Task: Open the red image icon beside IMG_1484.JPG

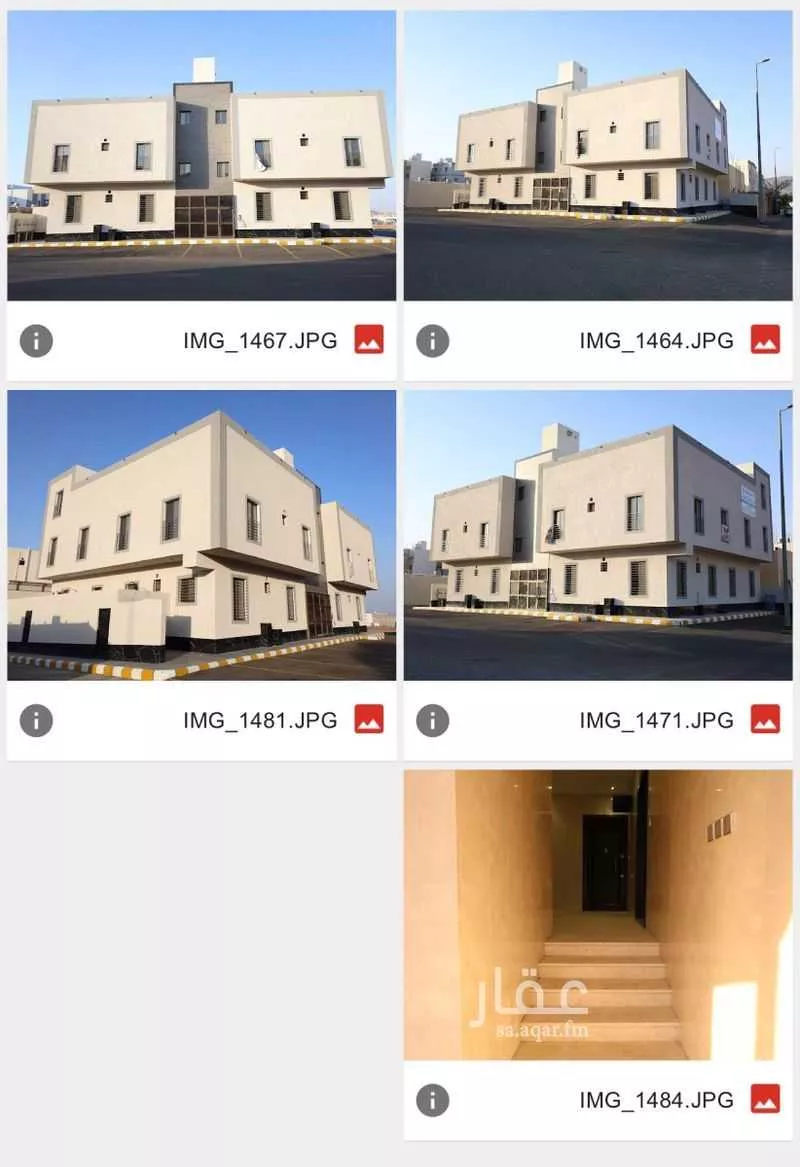Action: (767, 1099)
